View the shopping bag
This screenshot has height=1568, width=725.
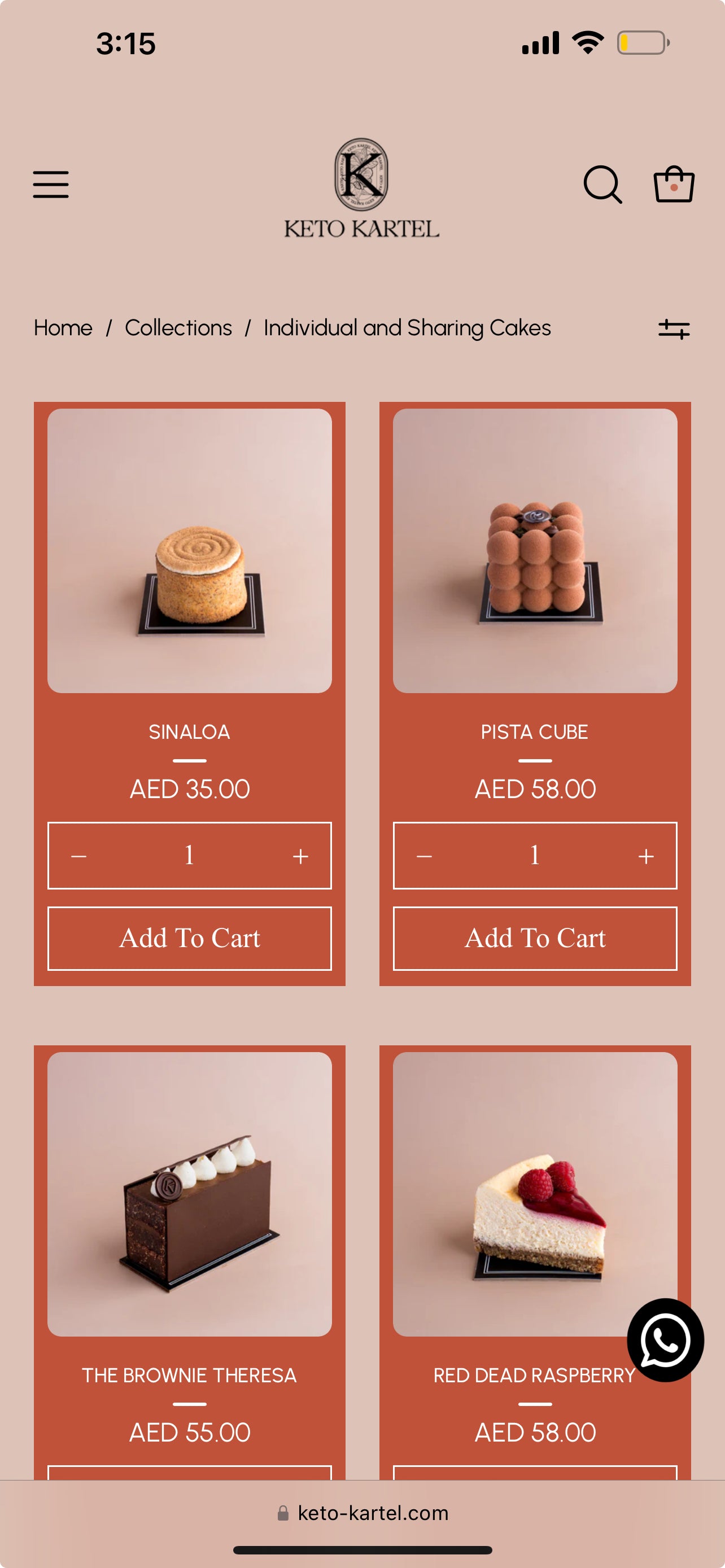(x=673, y=185)
